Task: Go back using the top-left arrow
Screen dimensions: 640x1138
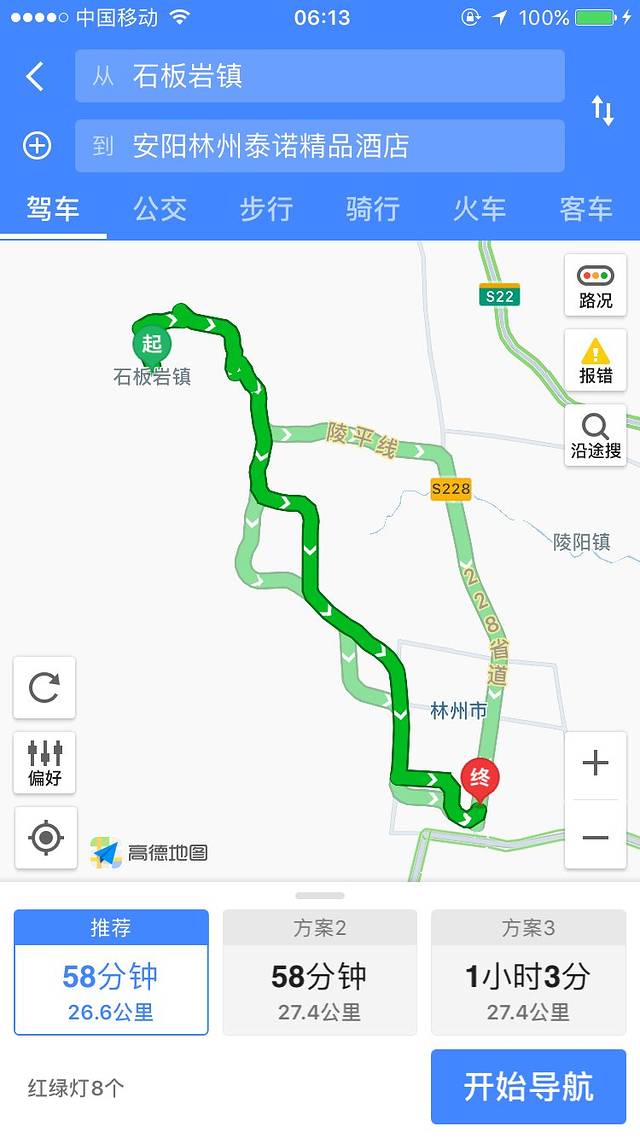Action: 35,76
